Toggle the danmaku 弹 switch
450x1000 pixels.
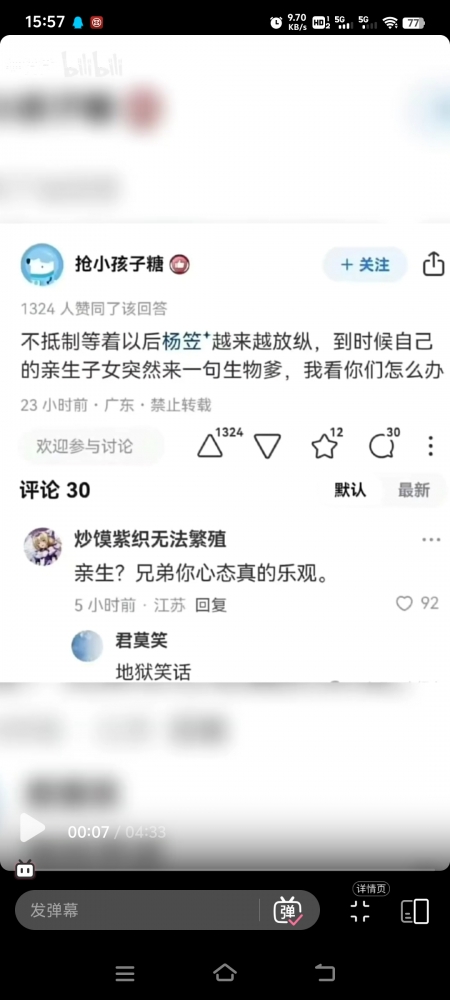[287, 910]
